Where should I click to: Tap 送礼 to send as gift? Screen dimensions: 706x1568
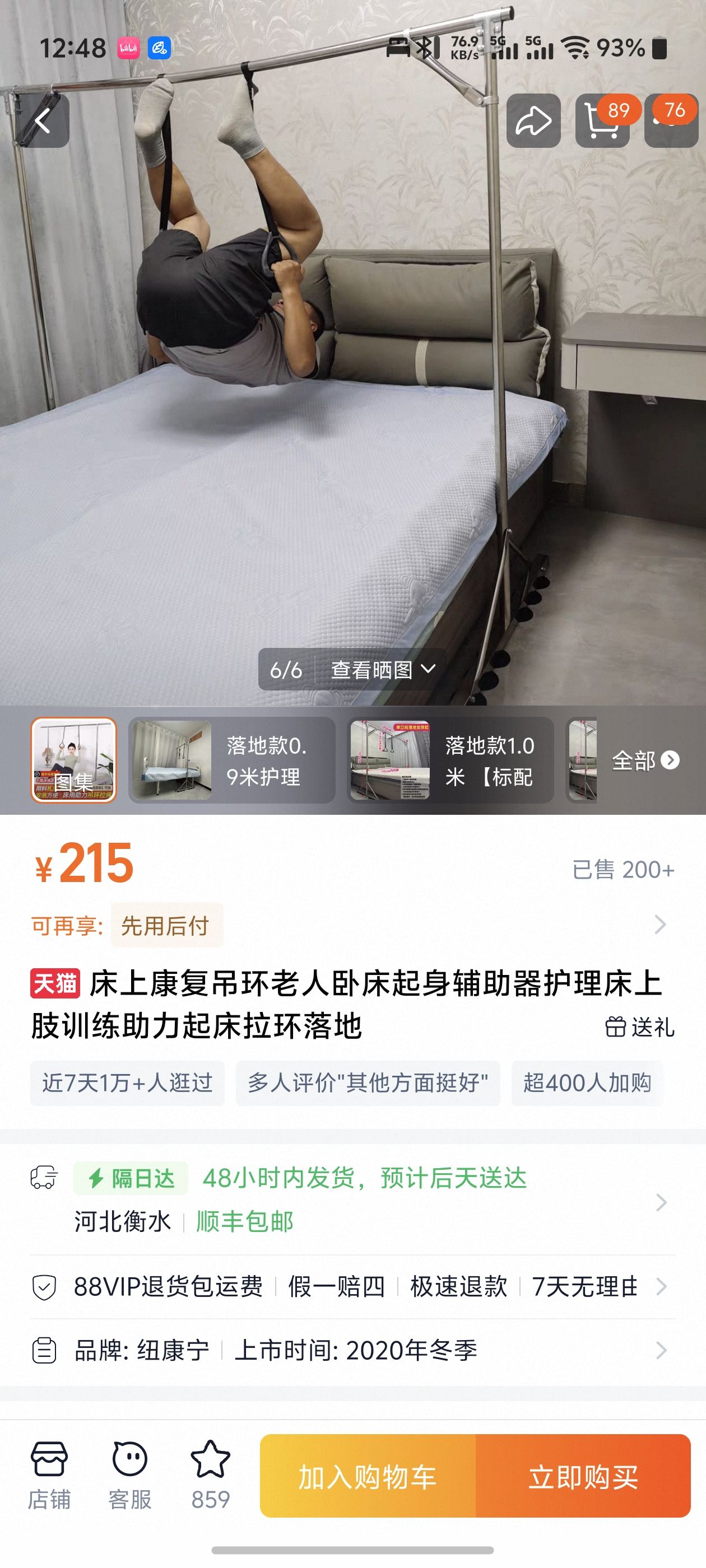point(640,1027)
